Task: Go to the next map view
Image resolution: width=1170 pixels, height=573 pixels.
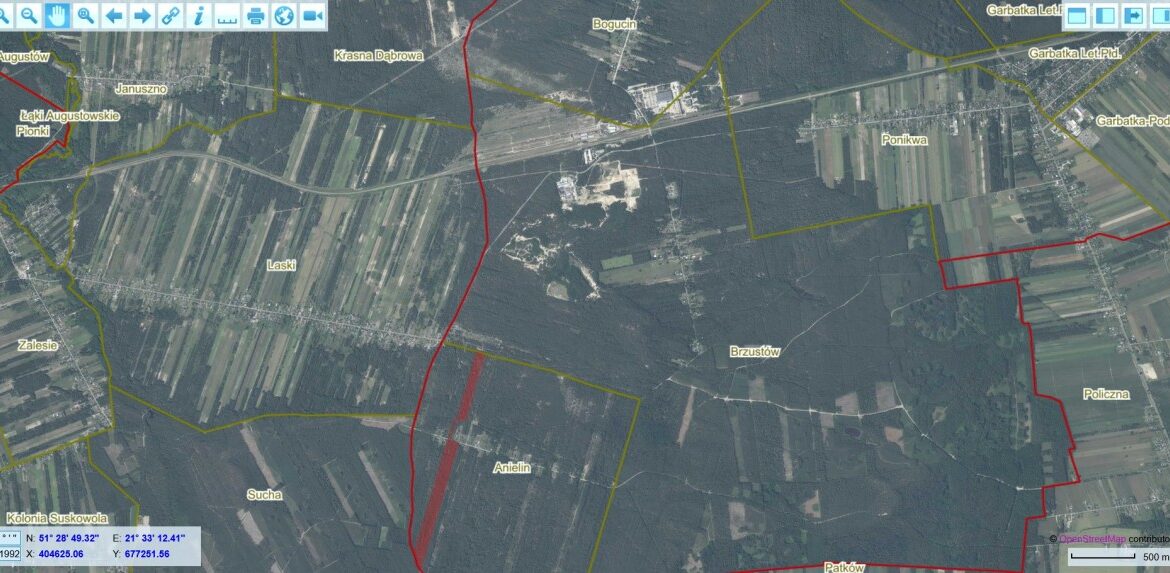Action: click(x=142, y=15)
